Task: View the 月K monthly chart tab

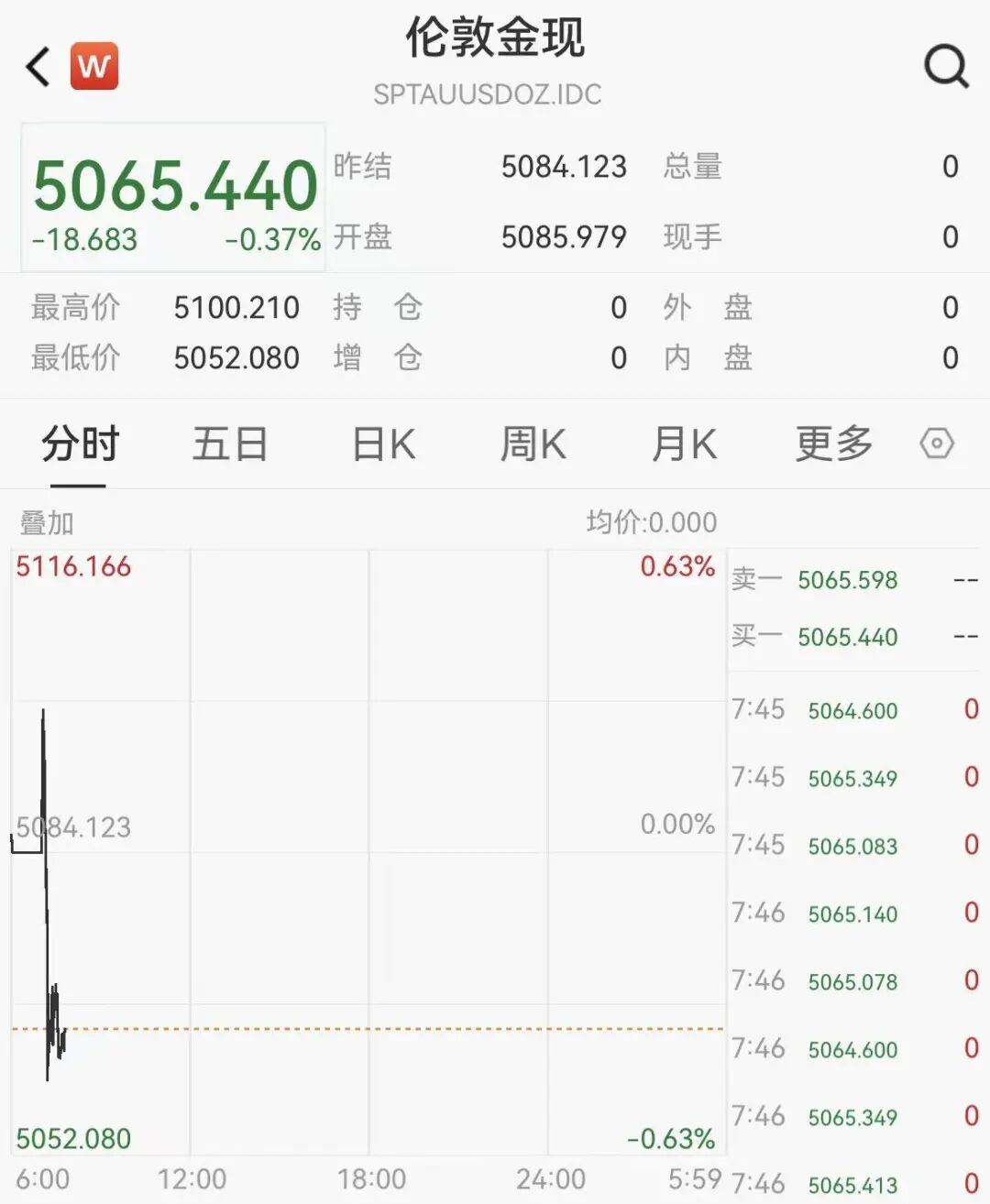Action: 684,444
